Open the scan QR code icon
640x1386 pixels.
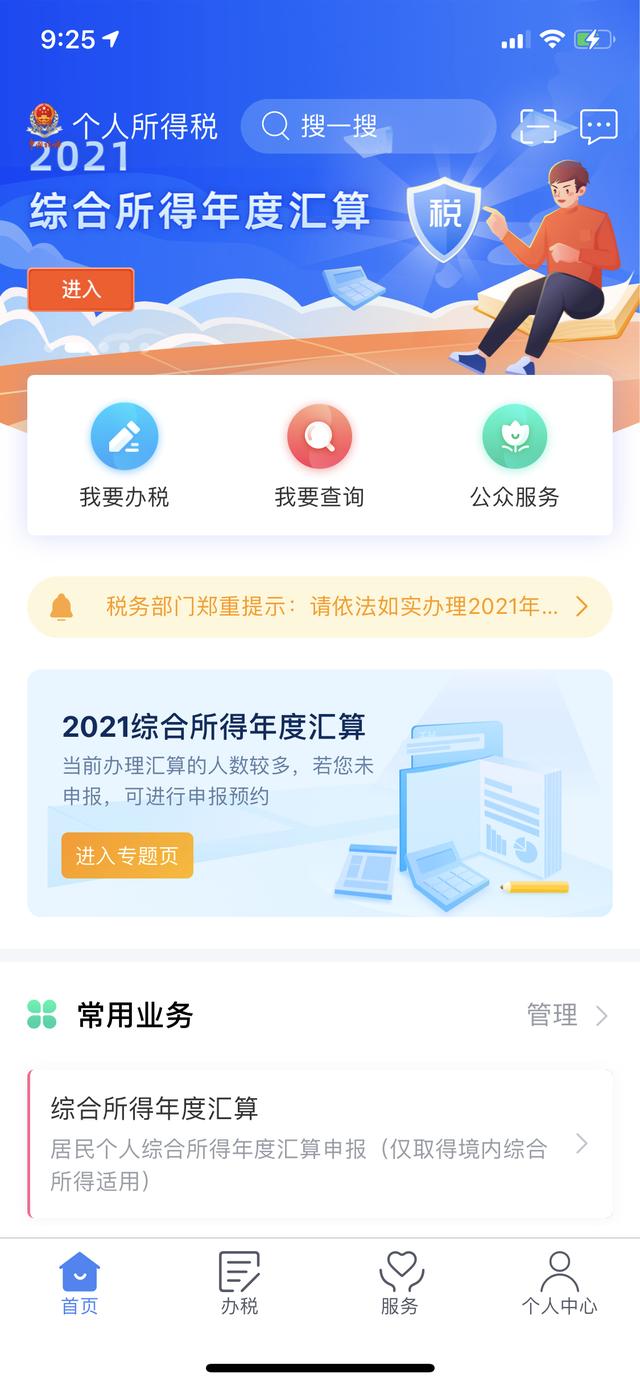tap(539, 127)
